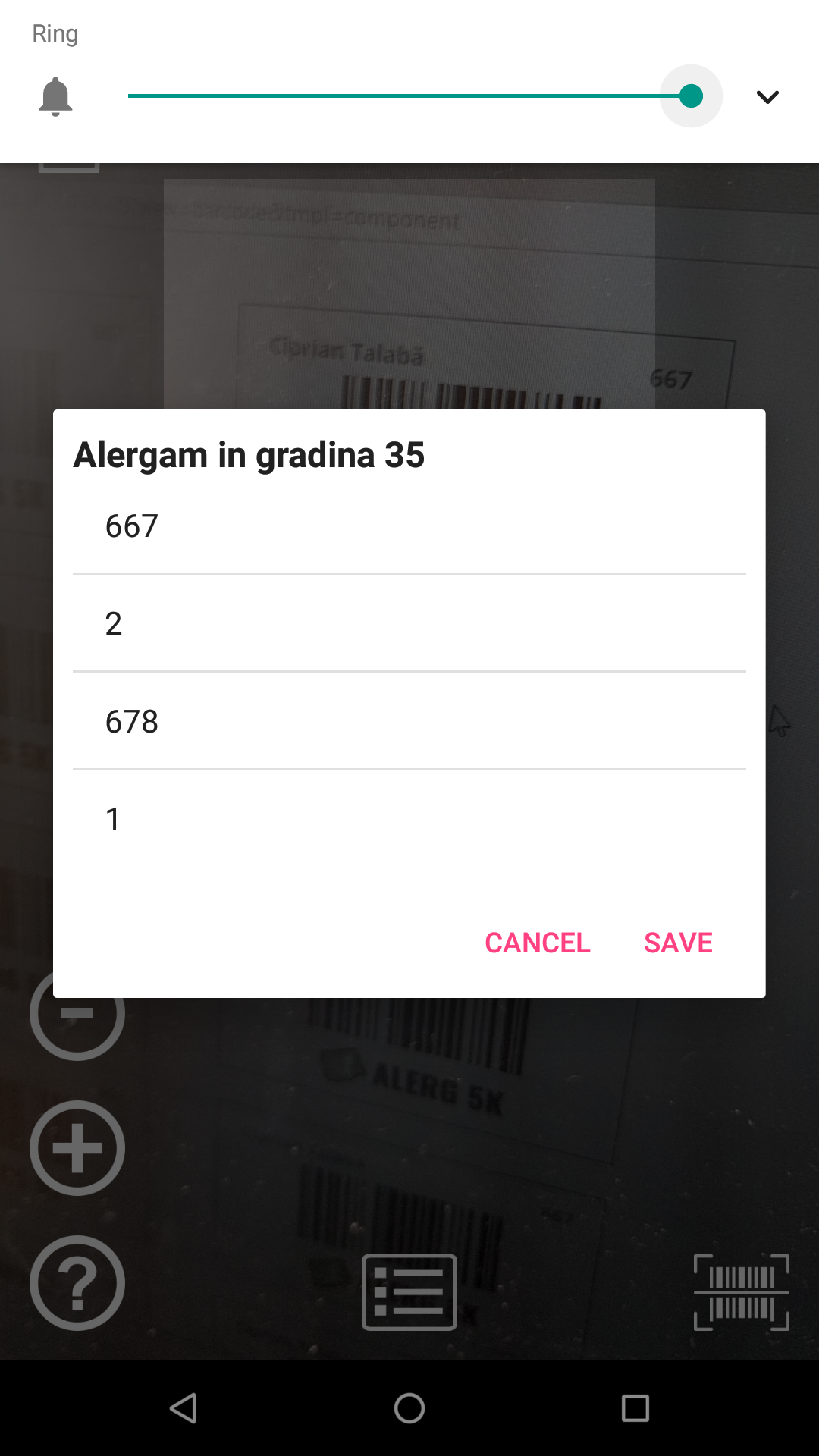The image size is (819, 1456).
Task: Tap CANCEL to dismiss the dialog
Action: tap(537, 942)
